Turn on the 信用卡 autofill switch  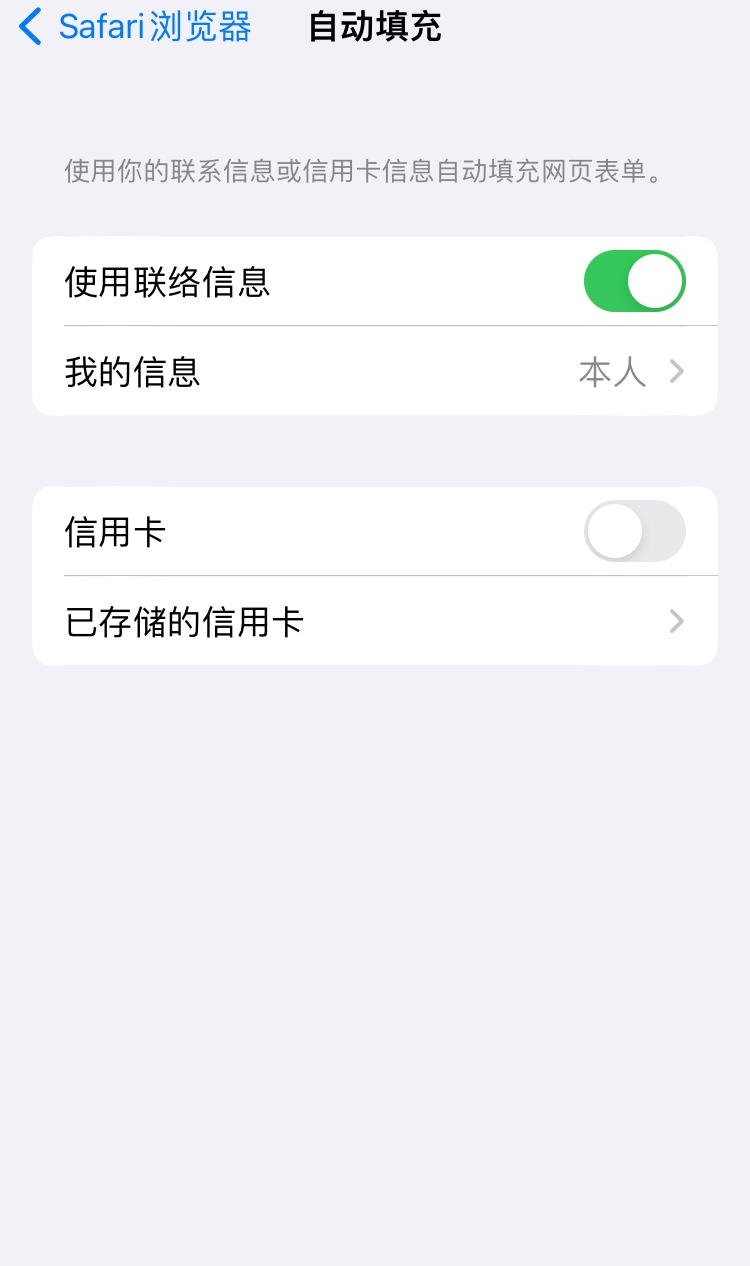pyautogui.click(x=634, y=531)
